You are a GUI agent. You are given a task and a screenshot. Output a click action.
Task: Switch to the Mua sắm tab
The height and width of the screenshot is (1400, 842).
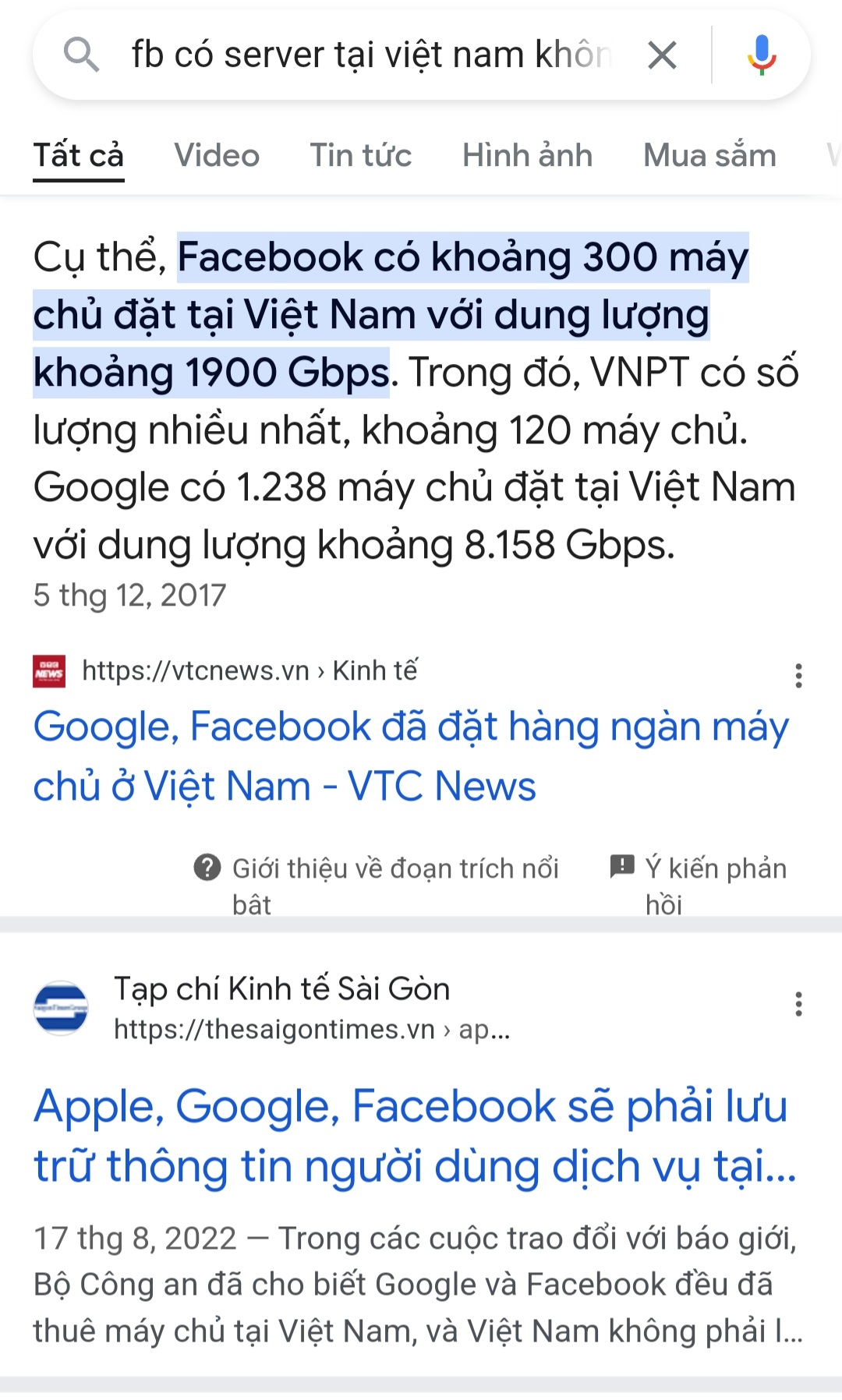709,155
